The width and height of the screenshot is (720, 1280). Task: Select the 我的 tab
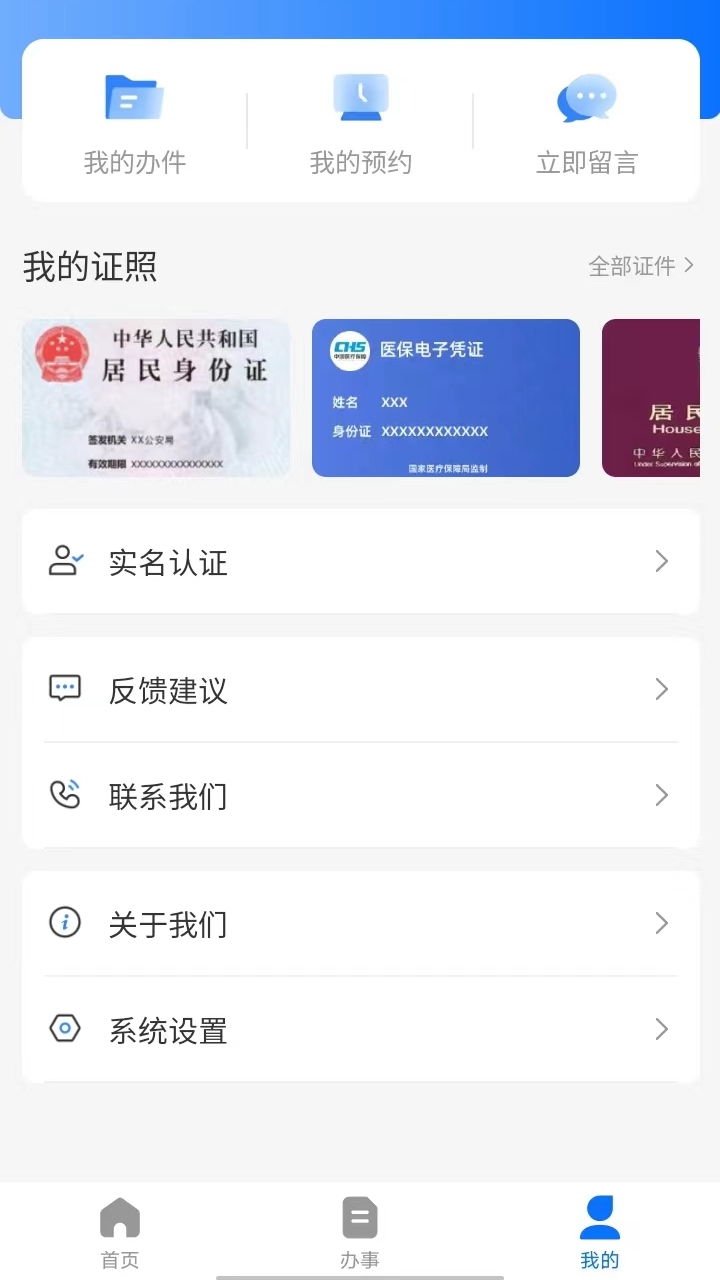[600, 1232]
